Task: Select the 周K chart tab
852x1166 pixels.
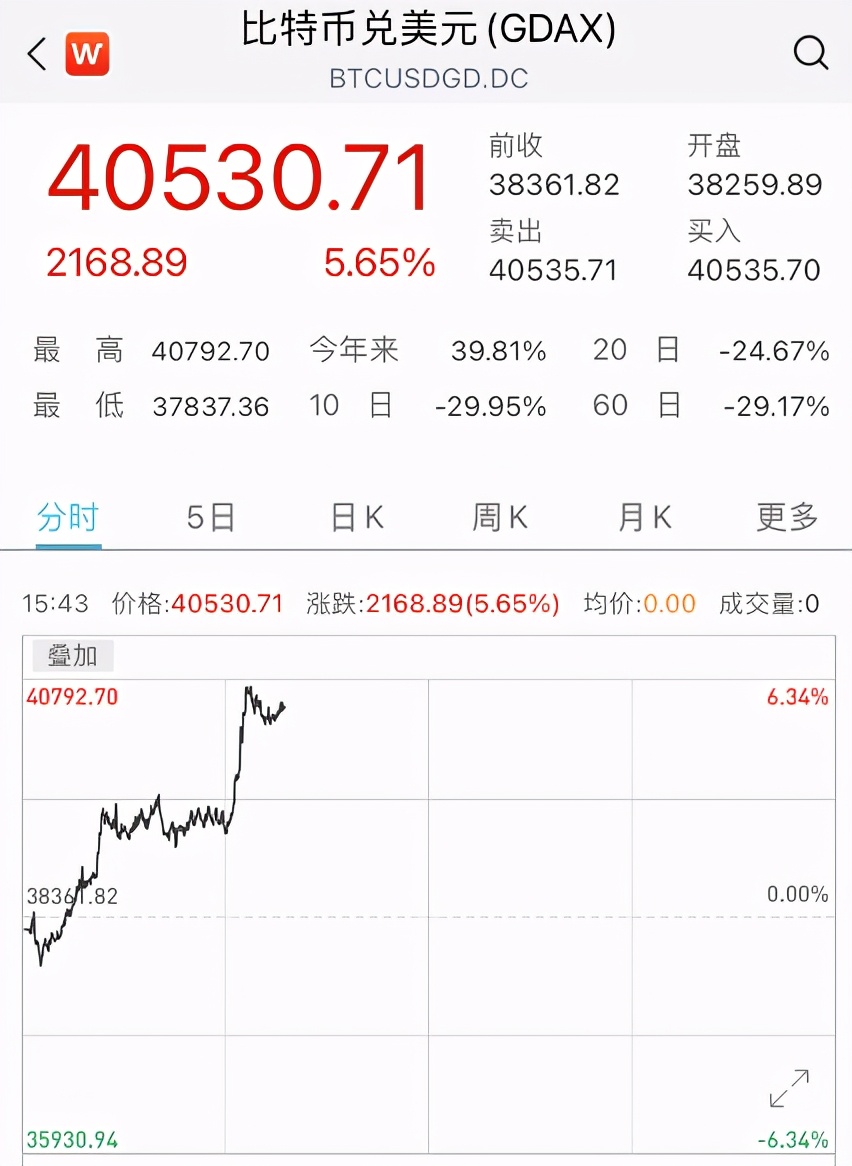Action: coord(500,517)
